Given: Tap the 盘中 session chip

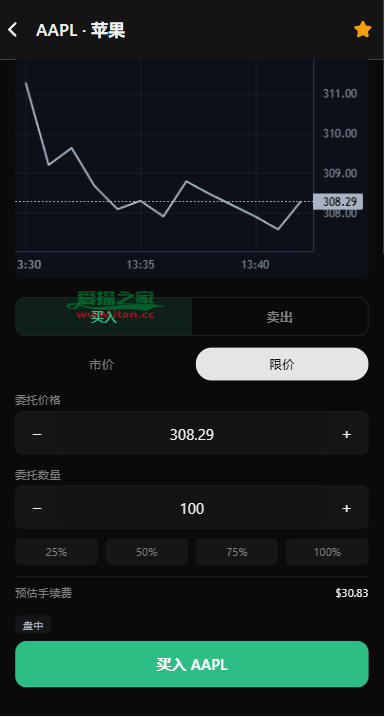Looking at the screenshot, I should [33, 626].
